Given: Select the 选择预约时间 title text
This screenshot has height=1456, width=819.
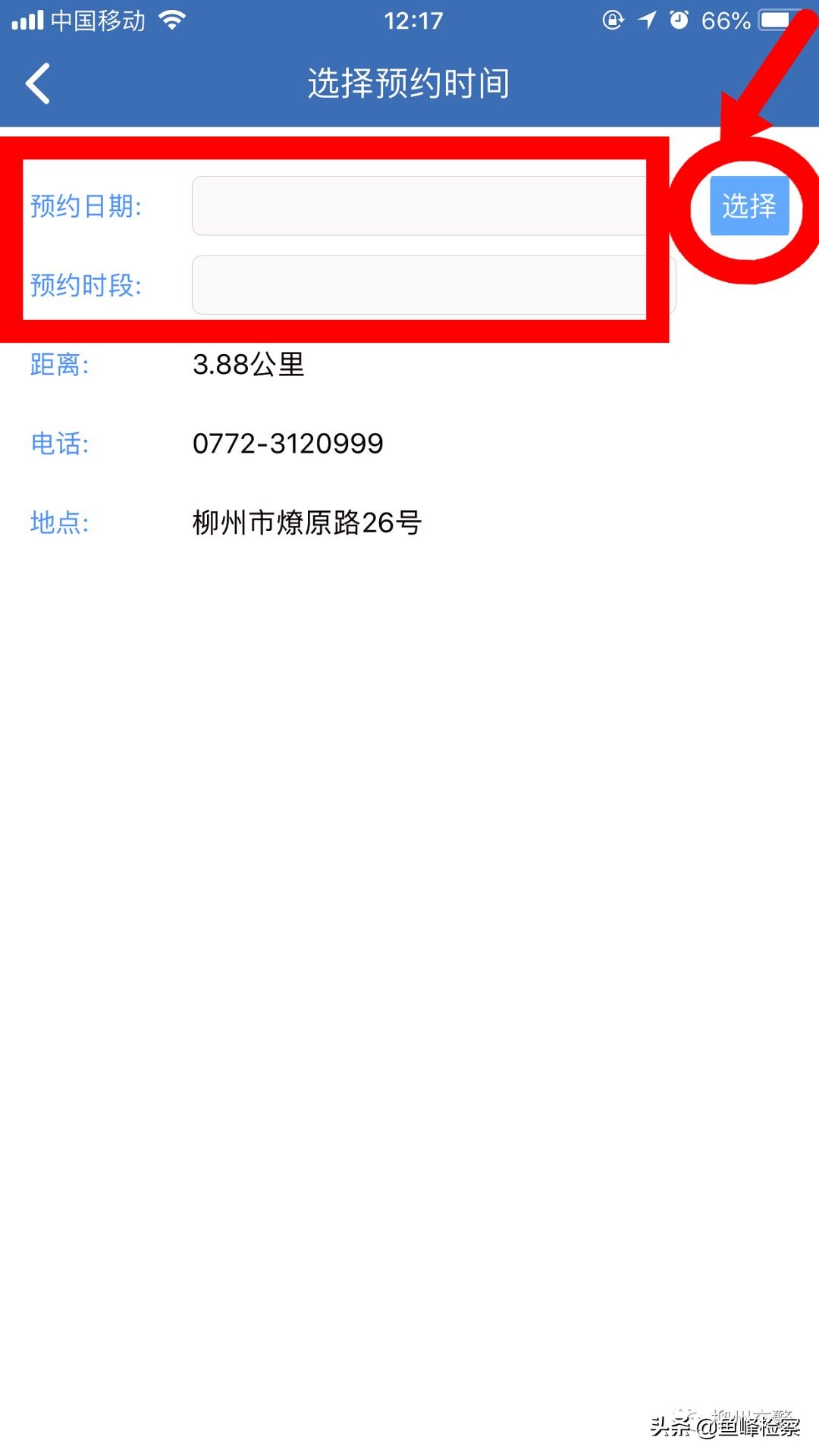Looking at the screenshot, I should [409, 85].
